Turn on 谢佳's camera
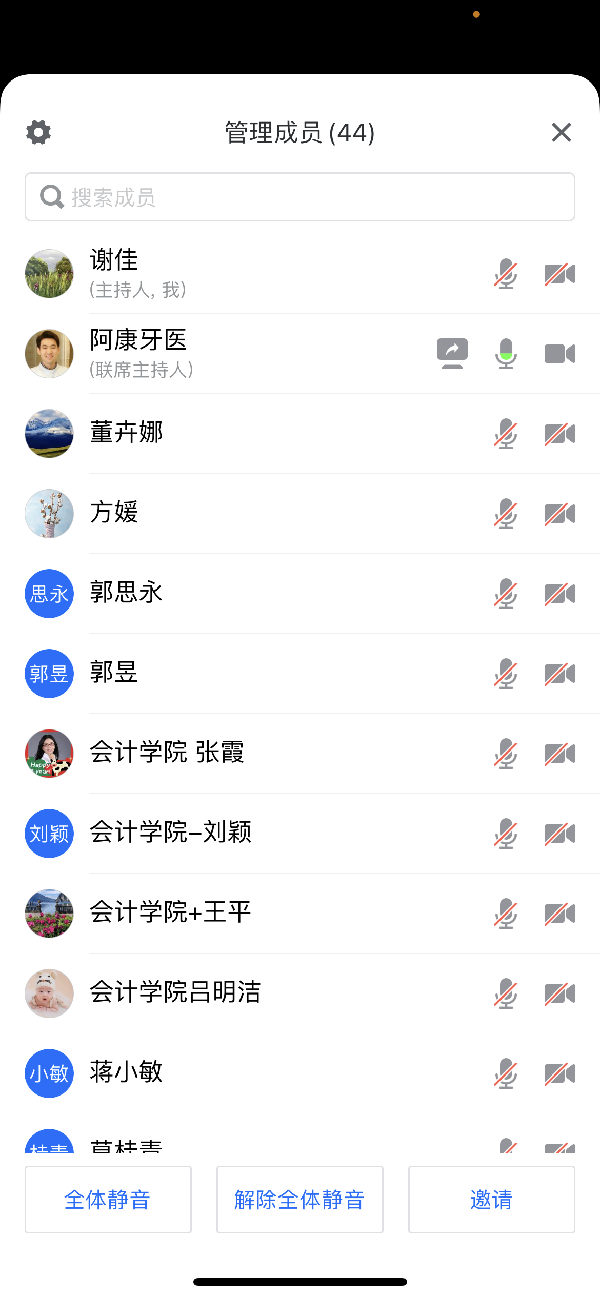Screen dimensions: 600x1298 pyautogui.click(x=560, y=273)
